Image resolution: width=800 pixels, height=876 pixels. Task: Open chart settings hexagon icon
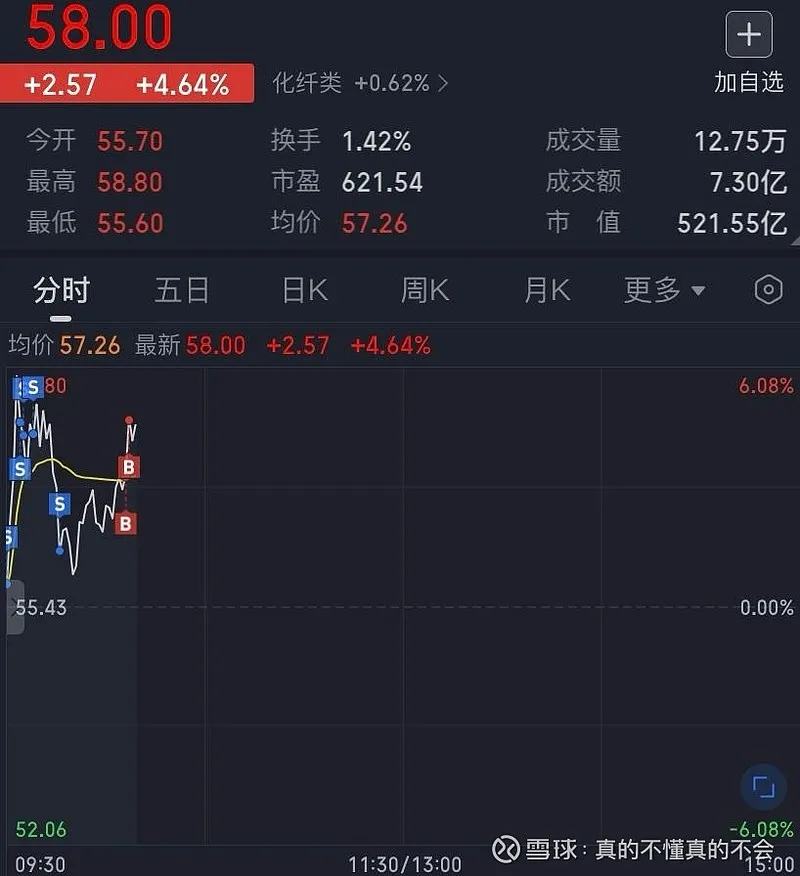768,290
